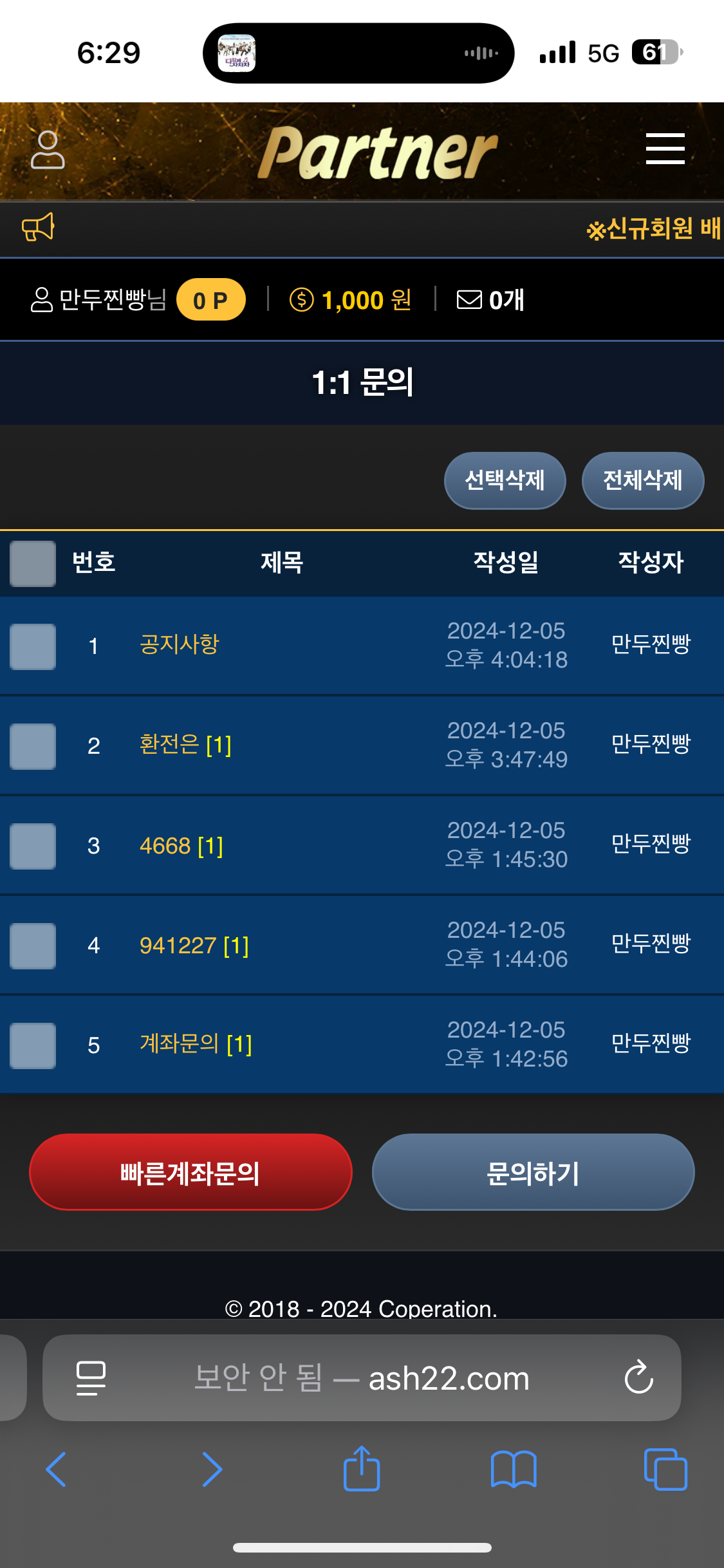Open the 환전은 [1] inquiry
Image resolution: width=724 pixels, height=1568 pixels.
click(x=185, y=745)
